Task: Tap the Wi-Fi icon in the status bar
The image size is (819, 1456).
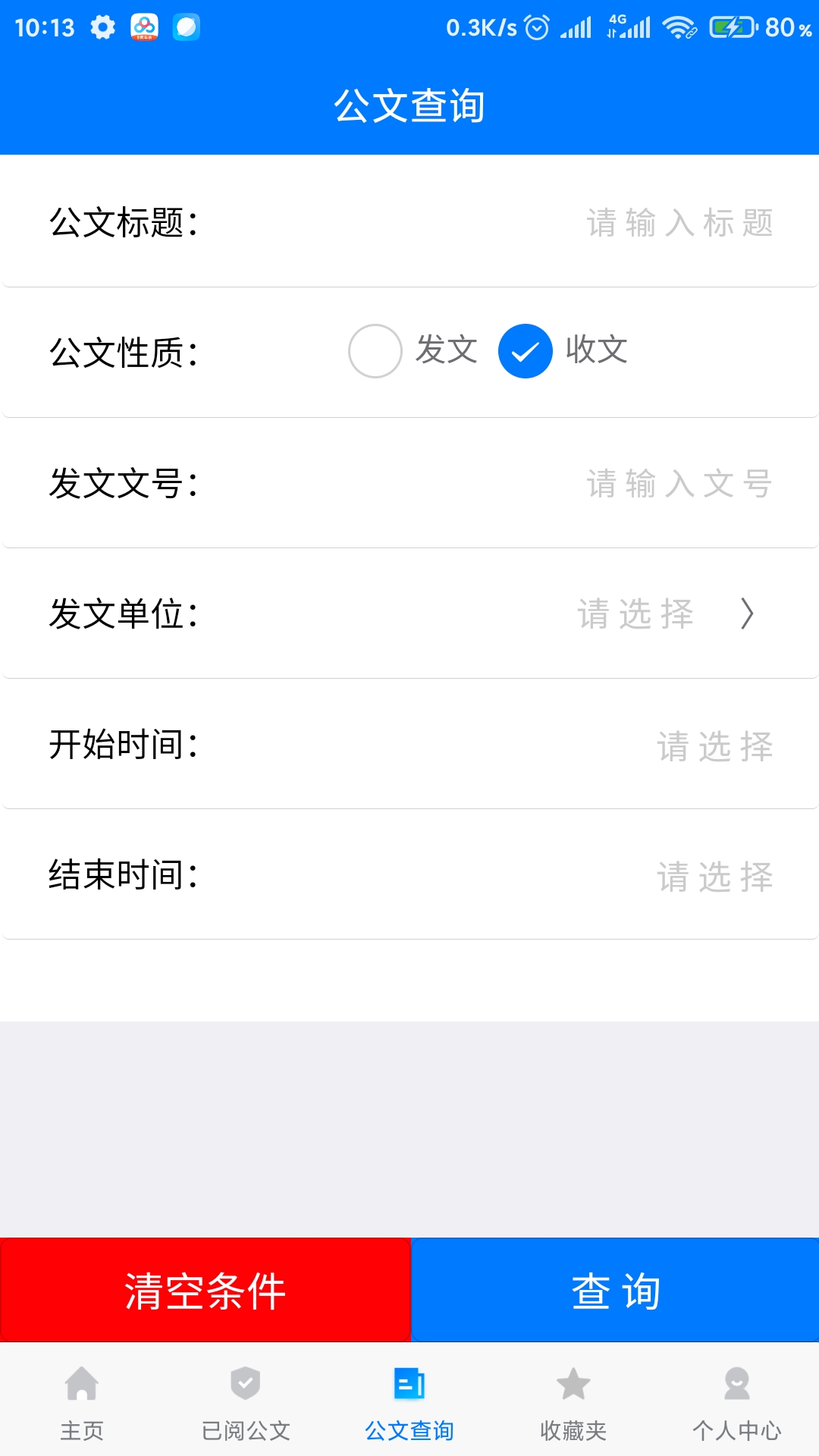Action: click(x=677, y=27)
